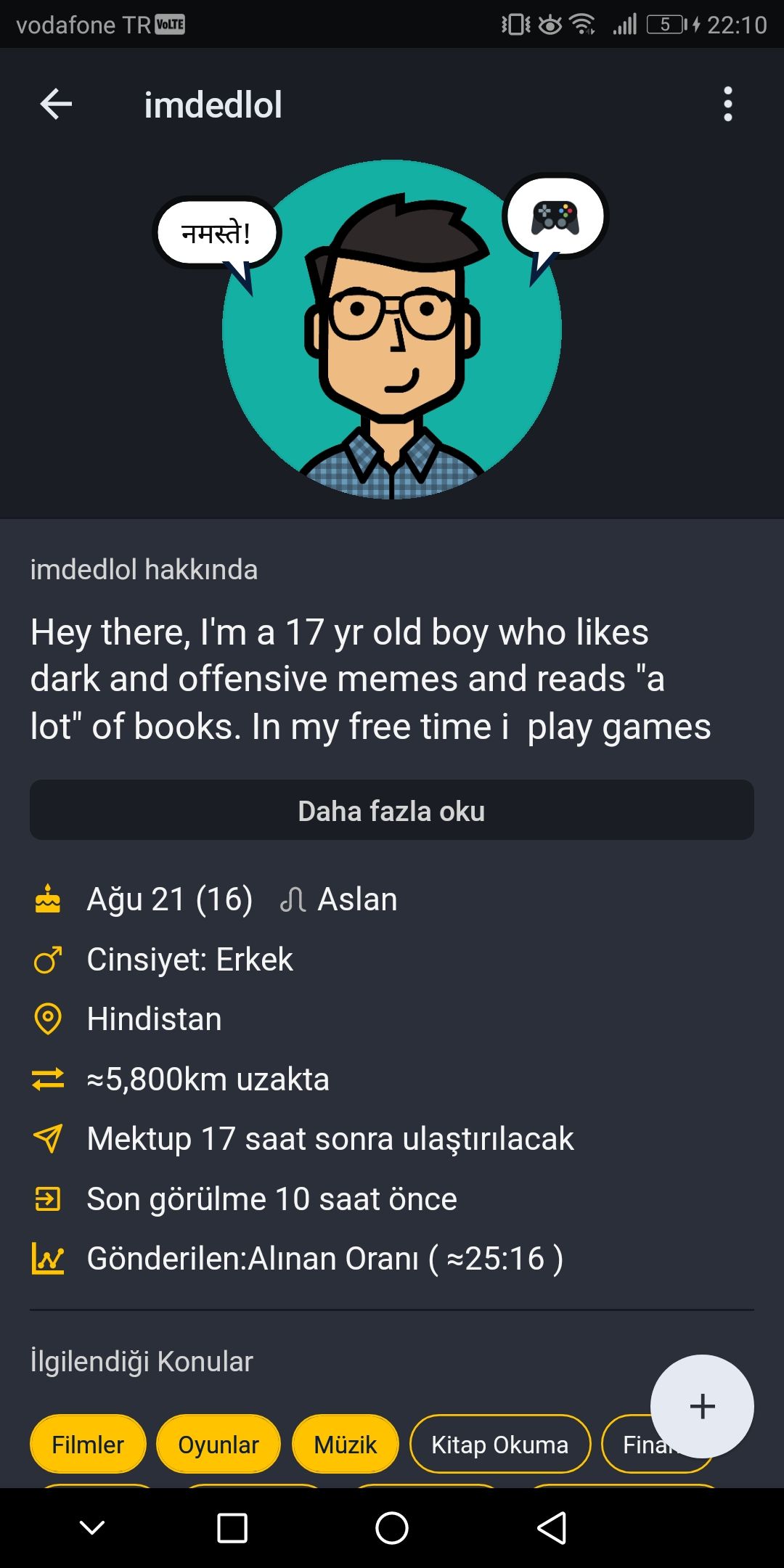This screenshot has width=784, height=1568.
Task: Open recent apps from navigation bar
Action: click(x=232, y=1529)
